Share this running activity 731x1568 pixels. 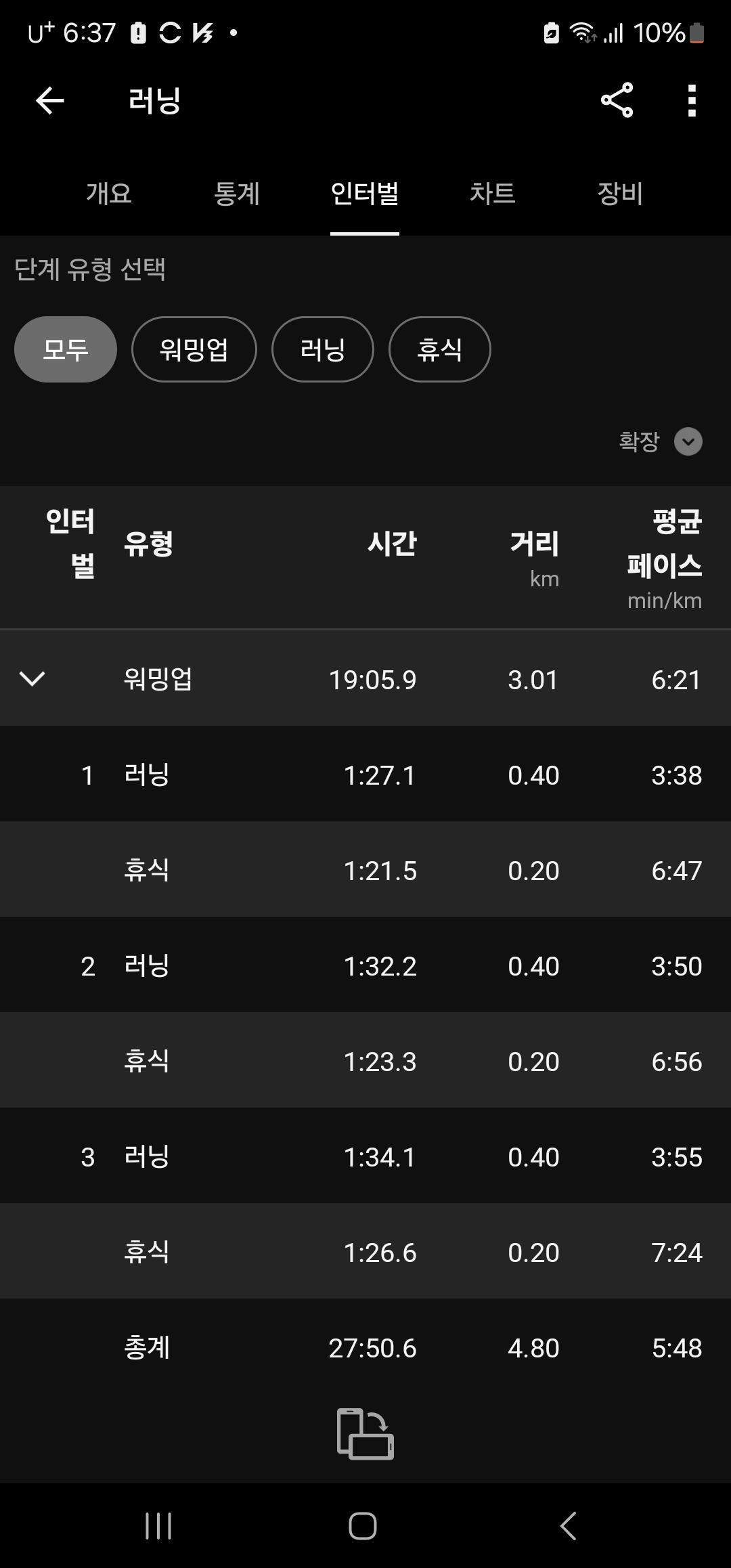tap(617, 100)
